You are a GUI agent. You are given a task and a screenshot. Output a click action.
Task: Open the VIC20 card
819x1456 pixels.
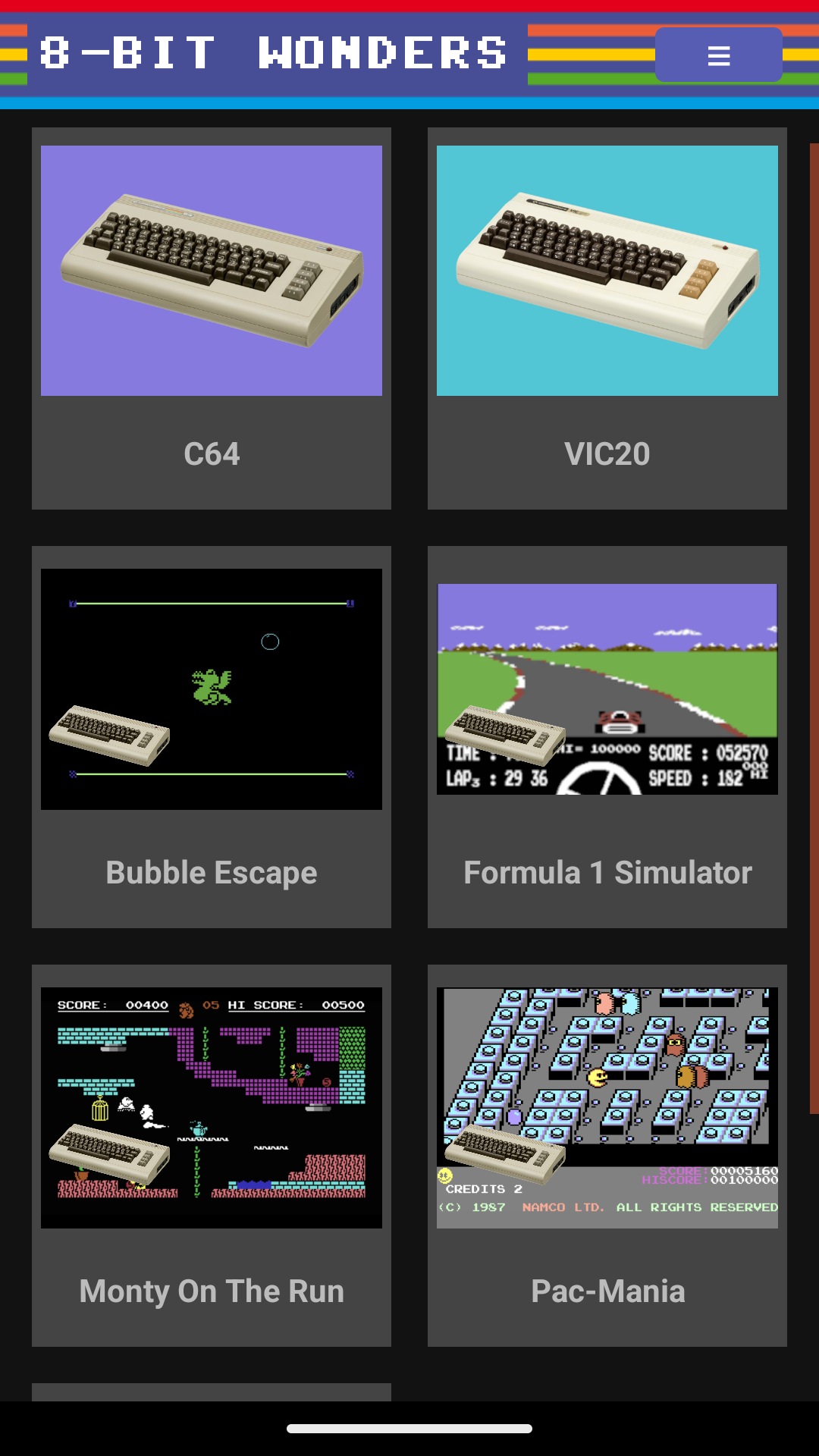point(607,318)
